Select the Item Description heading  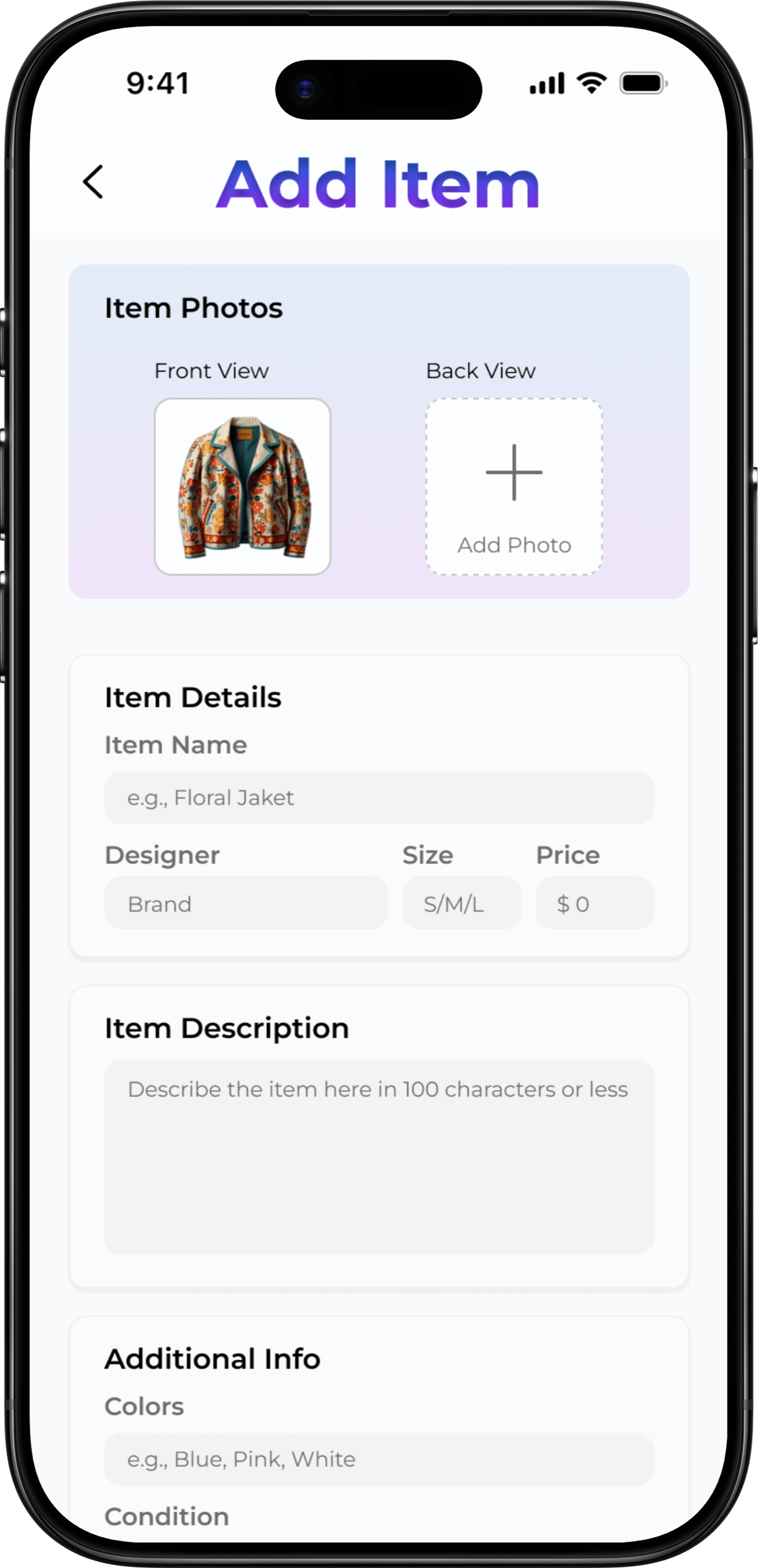[x=226, y=1028]
